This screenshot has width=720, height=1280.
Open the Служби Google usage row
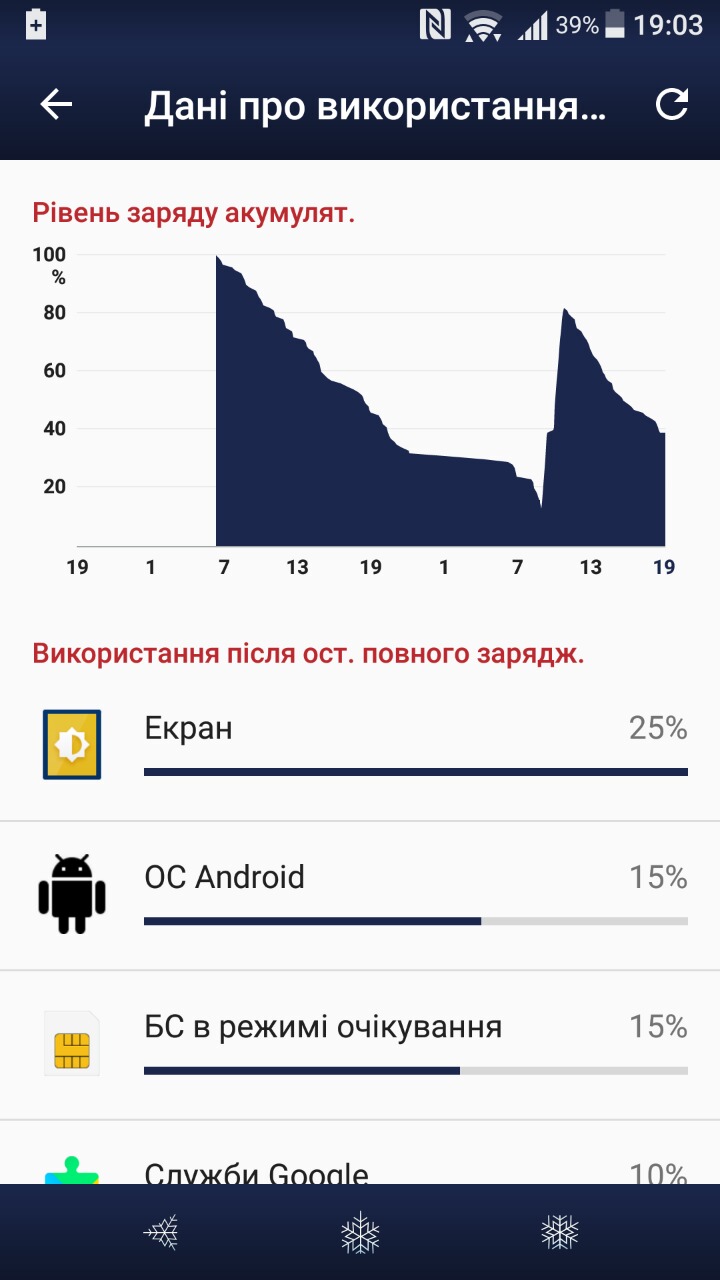(x=360, y=1153)
